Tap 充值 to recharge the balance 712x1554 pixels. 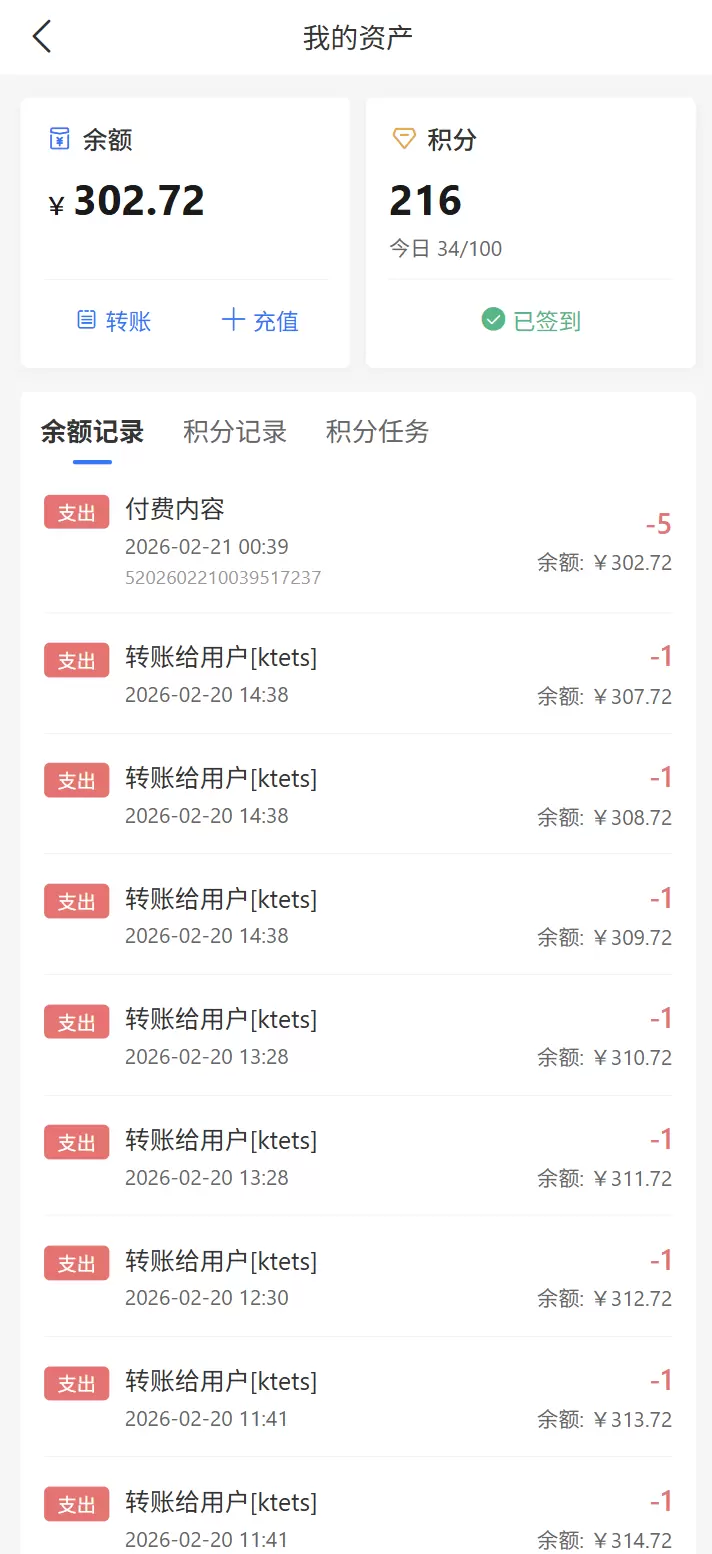click(260, 321)
